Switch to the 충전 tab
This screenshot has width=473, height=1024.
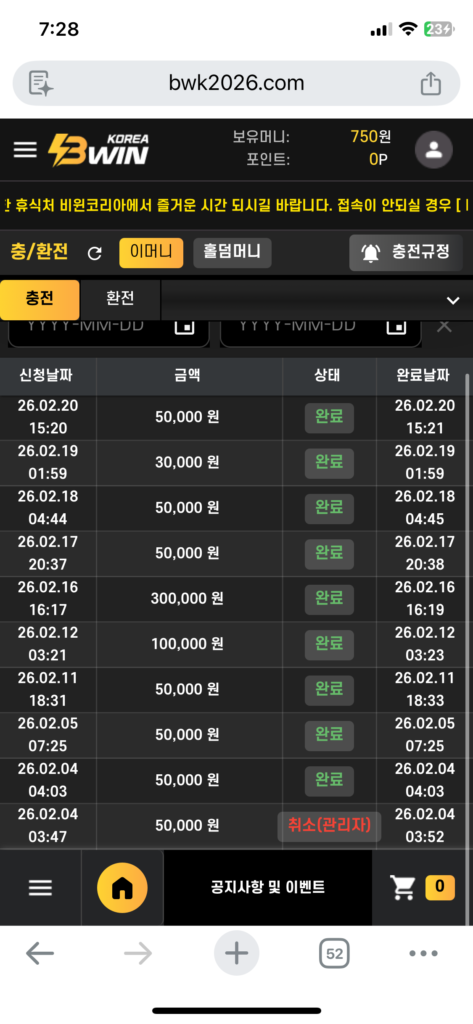point(40,300)
